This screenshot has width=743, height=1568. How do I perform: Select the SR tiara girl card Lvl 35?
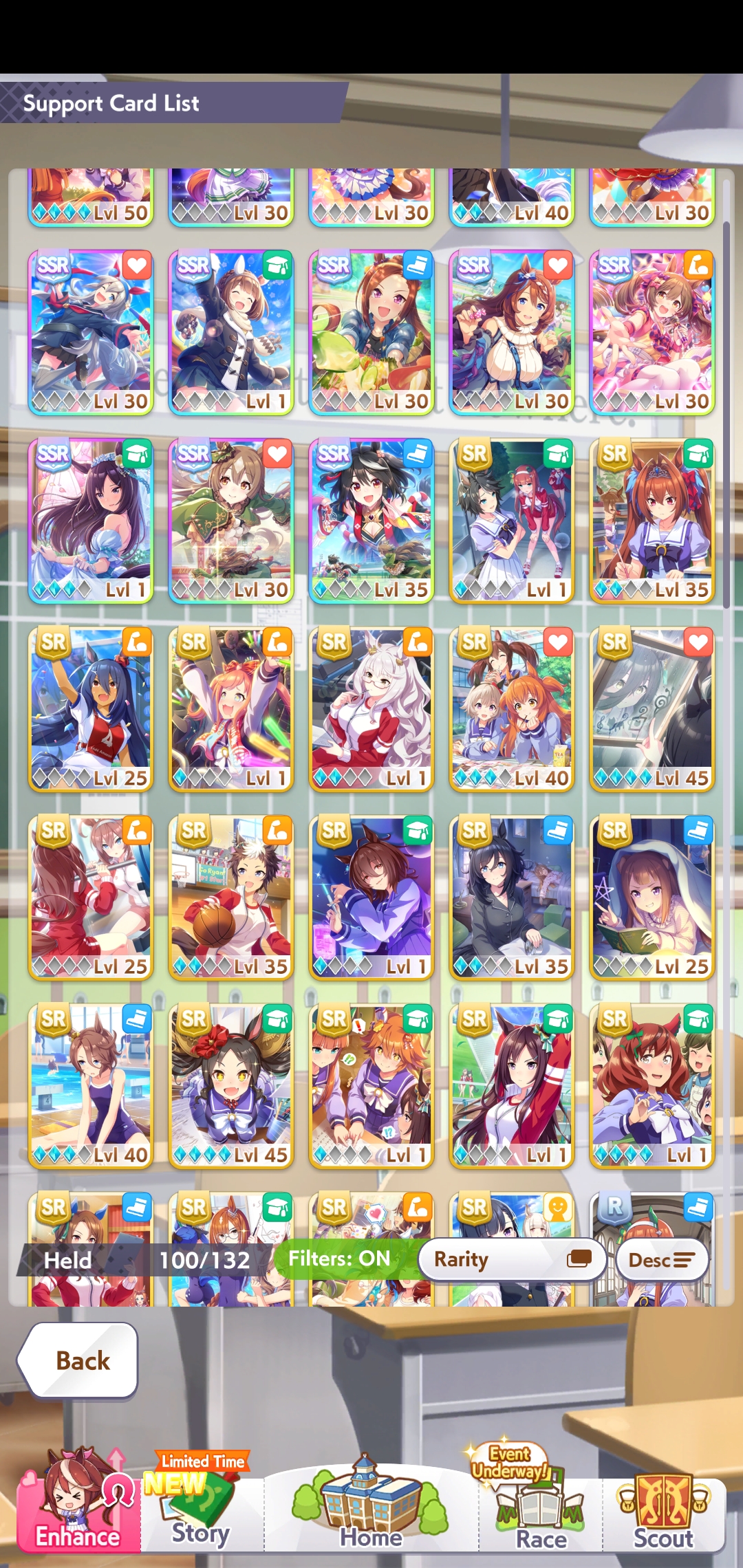[652, 521]
